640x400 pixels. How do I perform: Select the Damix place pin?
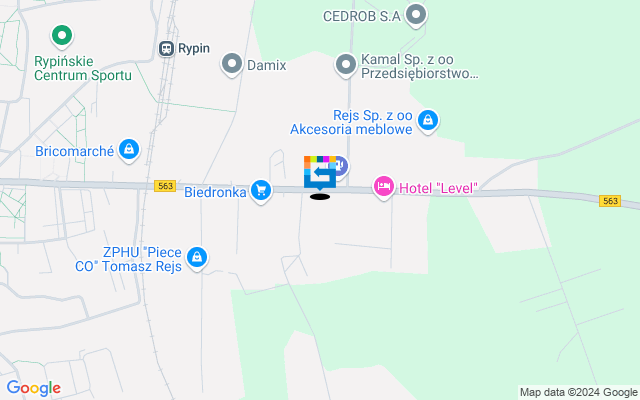click(x=232, y=64)
